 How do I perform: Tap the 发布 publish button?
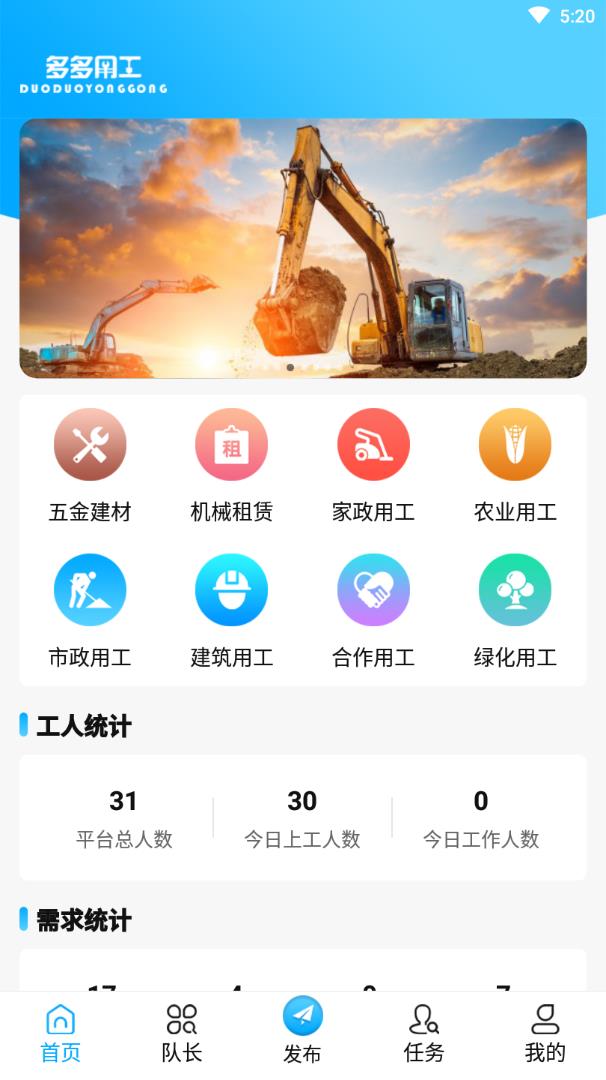click(303, 1030)
